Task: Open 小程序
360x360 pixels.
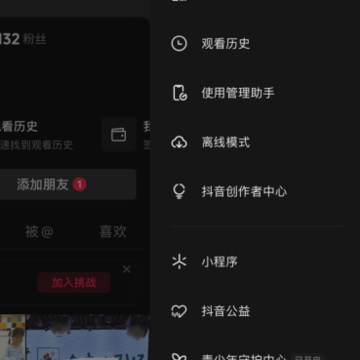Action: point(257,262)
